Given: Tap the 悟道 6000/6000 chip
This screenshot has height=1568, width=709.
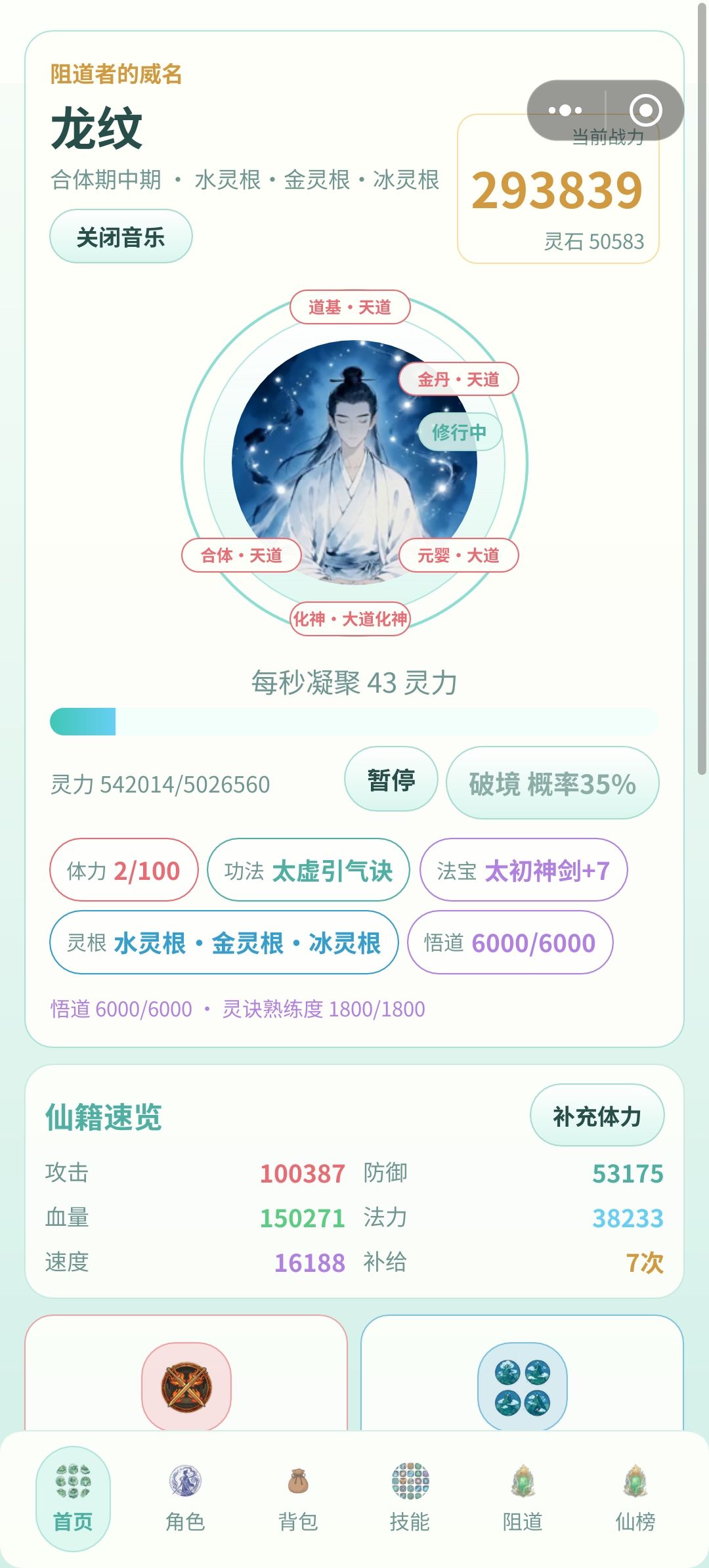Looking at the screenshot, I should (510, 942).
